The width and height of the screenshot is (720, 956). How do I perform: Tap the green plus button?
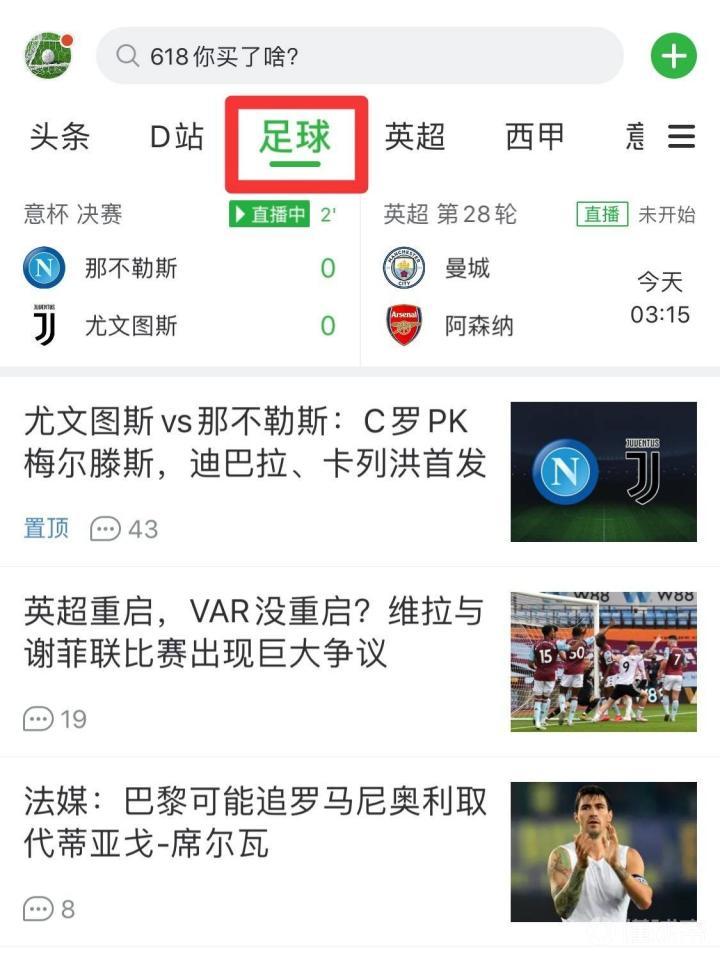[x=673, y=56]
